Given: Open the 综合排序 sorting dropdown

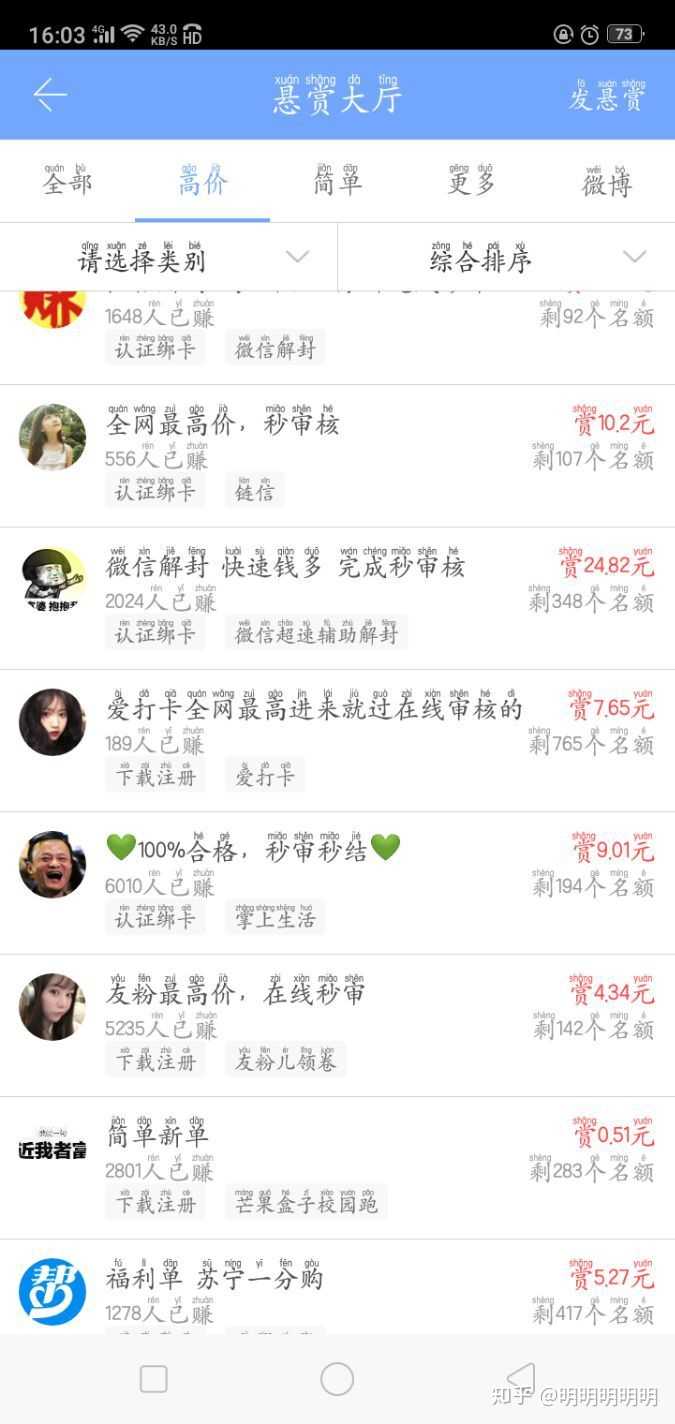Looking at the screenshot, I should click(506, 258).
